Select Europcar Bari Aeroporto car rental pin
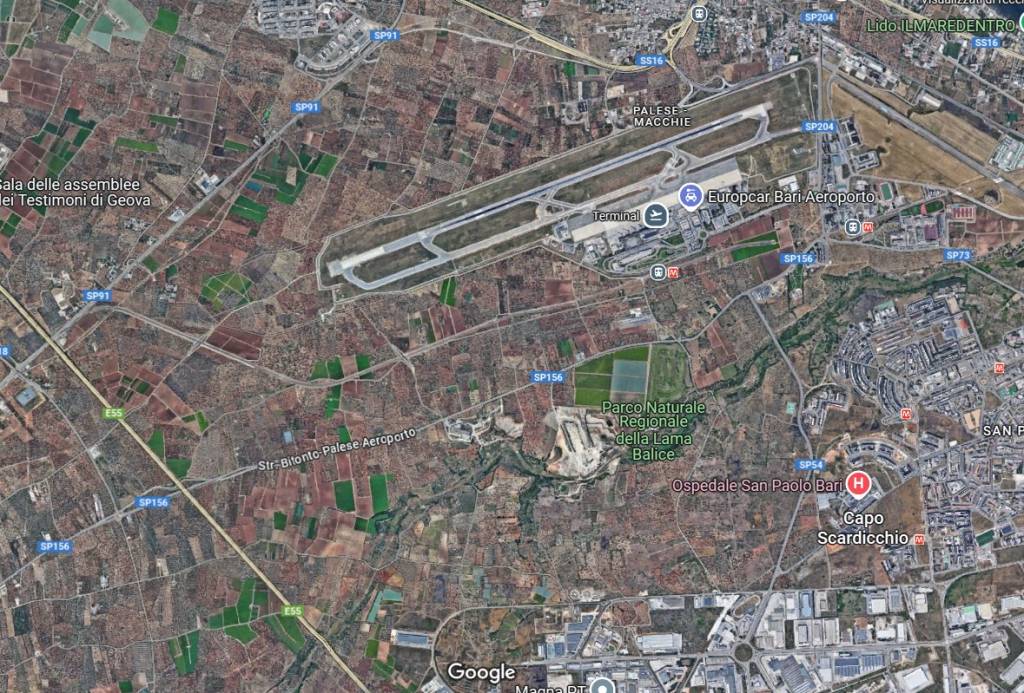The height and width of the screenshot is (693, 1024). (689, 196)
